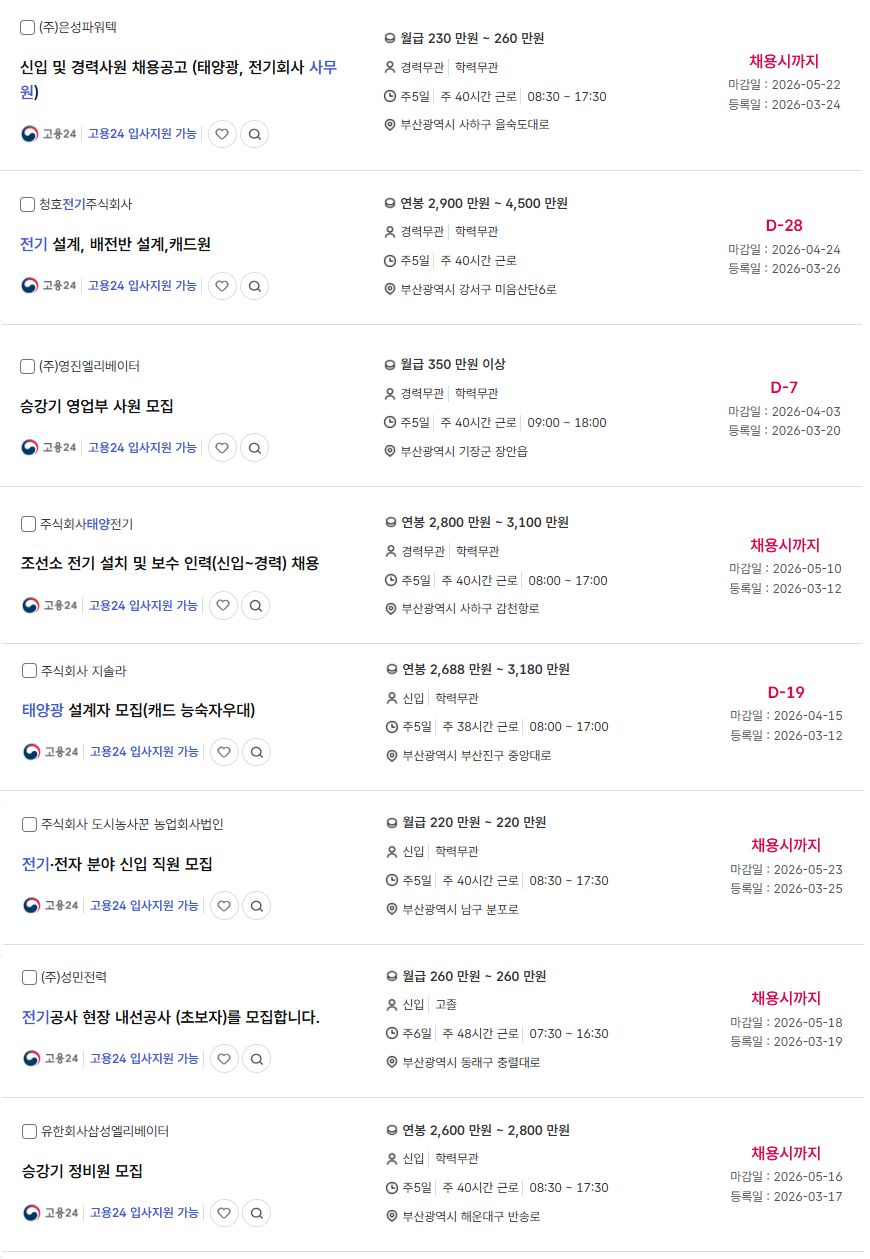Tap the magnifier icon for the (주)성민전력 job

click(256, 1059)
